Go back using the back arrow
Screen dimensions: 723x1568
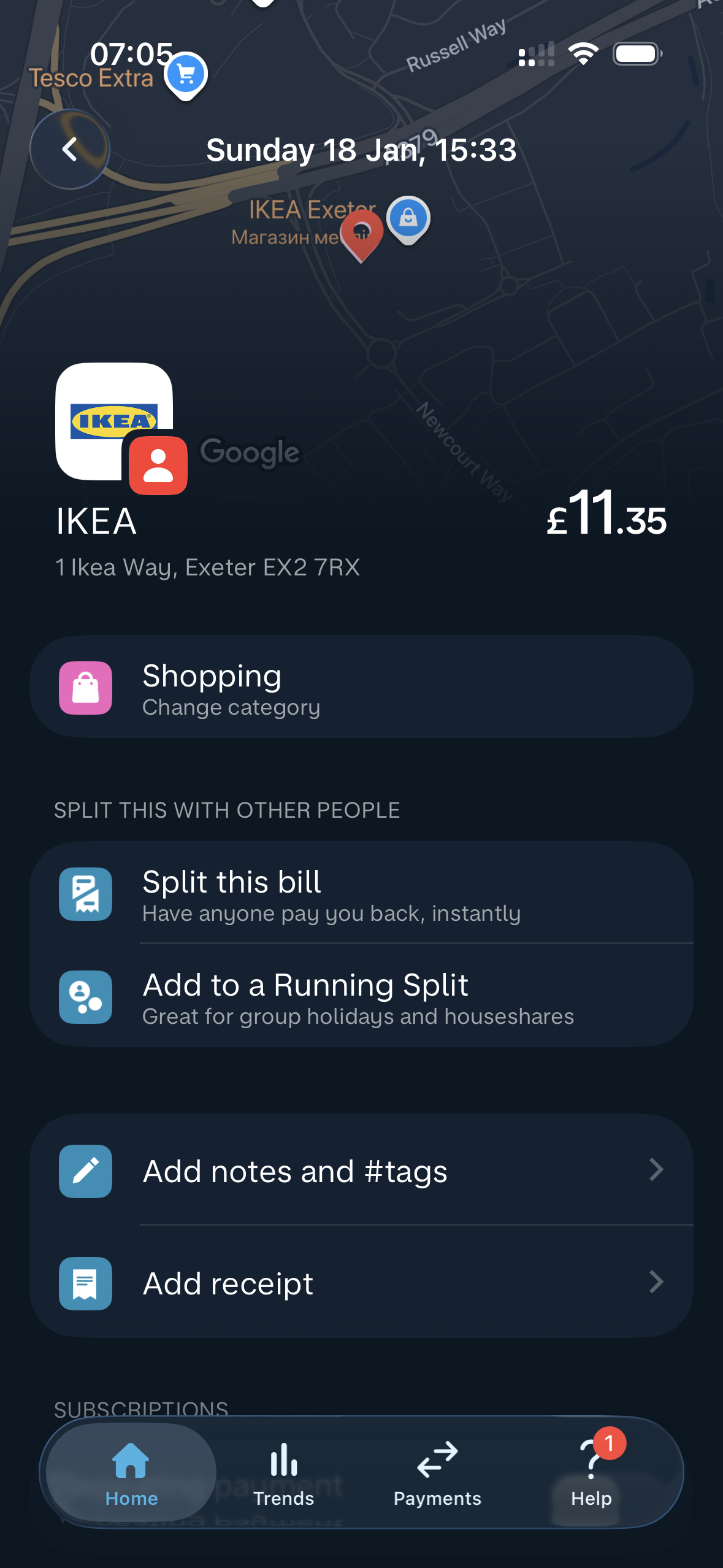point(70,149)
